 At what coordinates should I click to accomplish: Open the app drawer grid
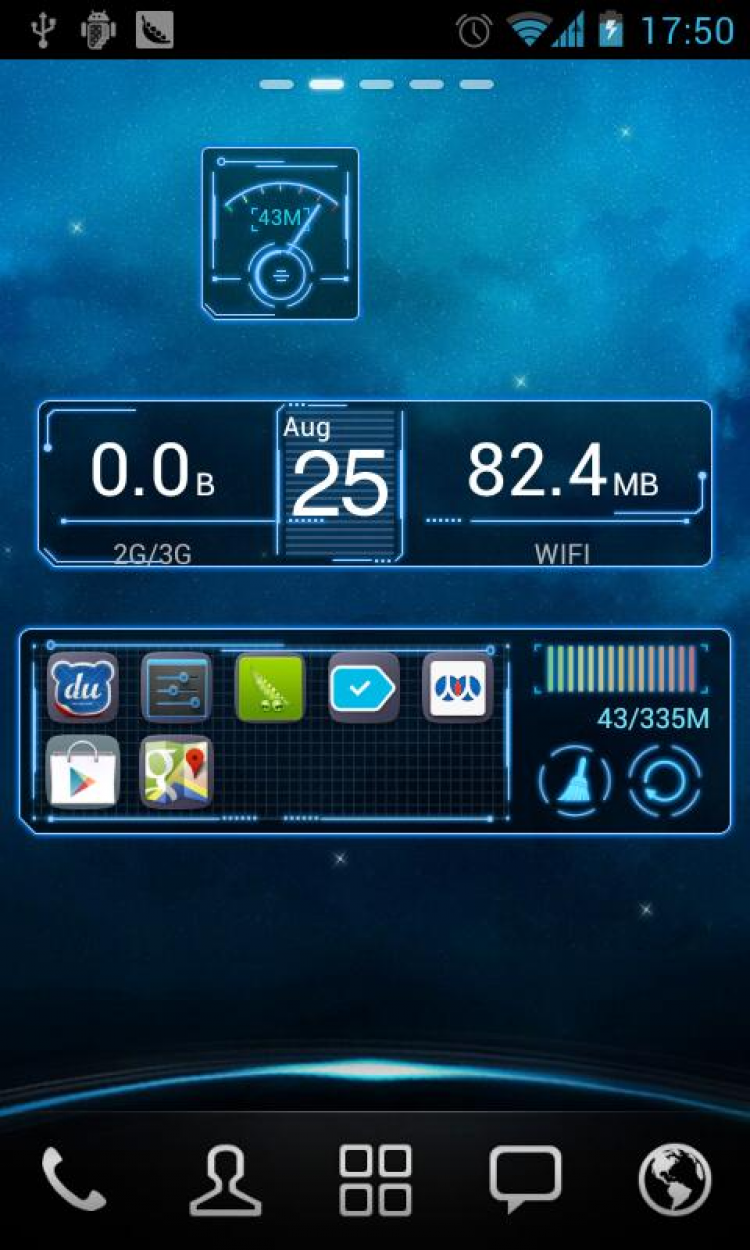coord(375,1180)
